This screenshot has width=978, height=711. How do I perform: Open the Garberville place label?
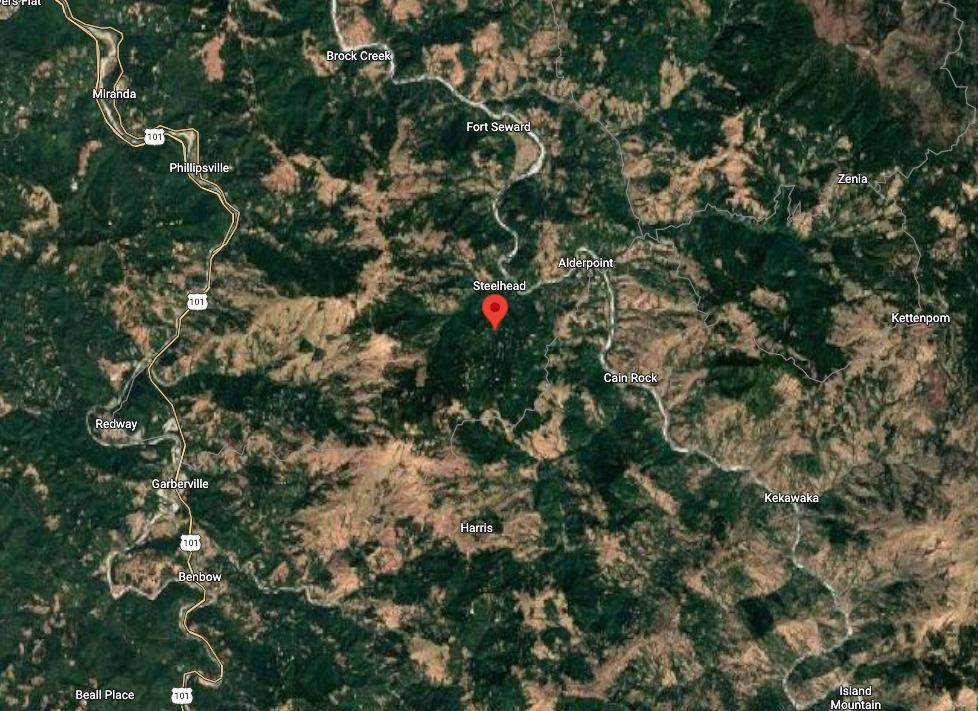tap(180, 484)
